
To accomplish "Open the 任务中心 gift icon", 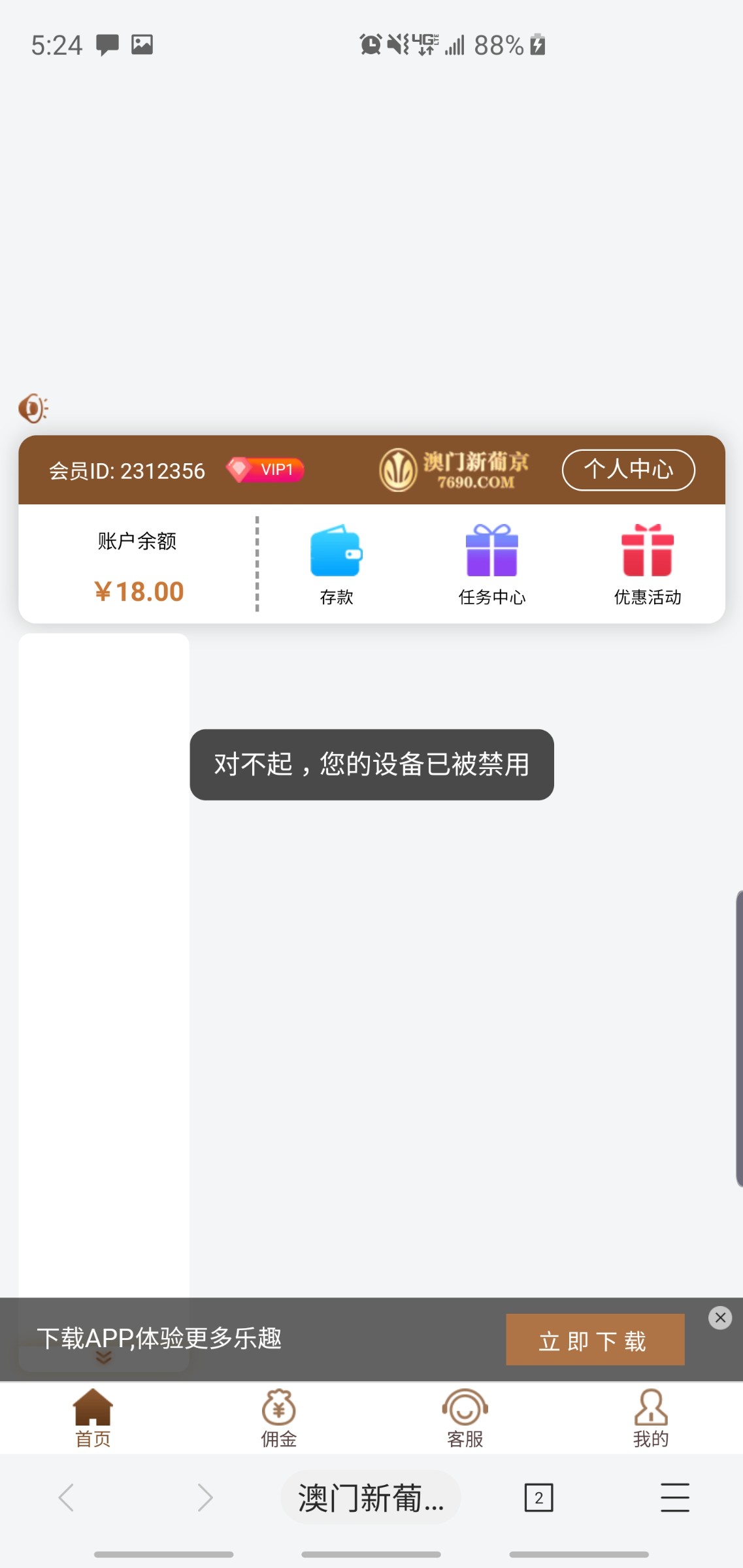I will coord(492,552).
